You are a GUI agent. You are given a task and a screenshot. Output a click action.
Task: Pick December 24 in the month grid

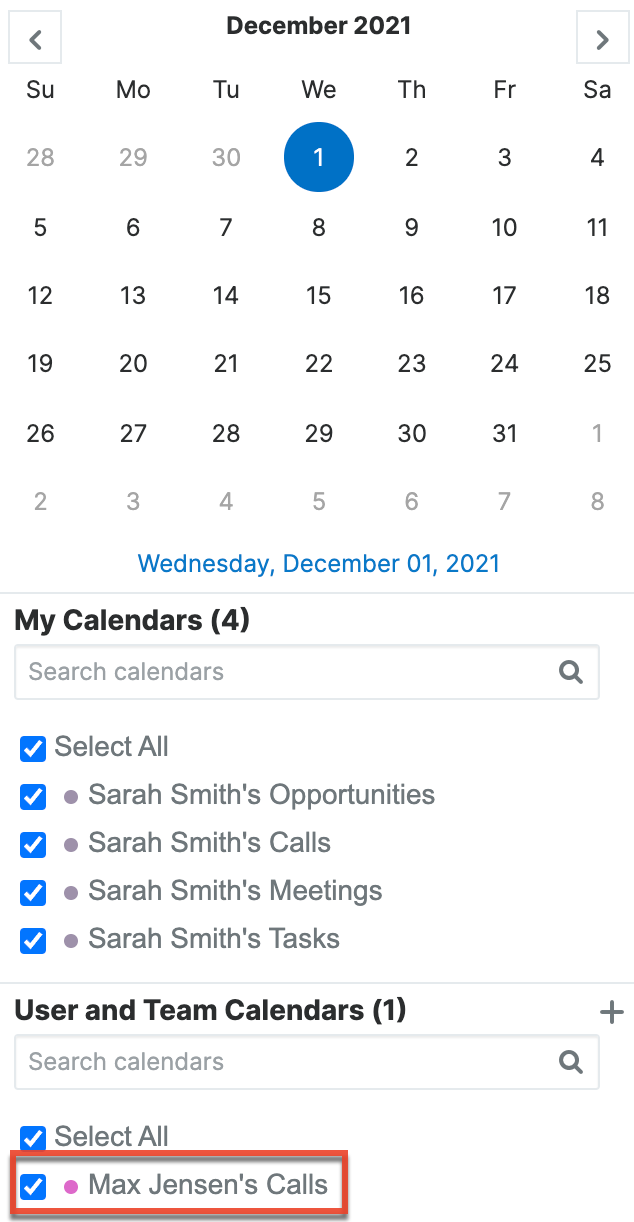[x=504, y=364]
